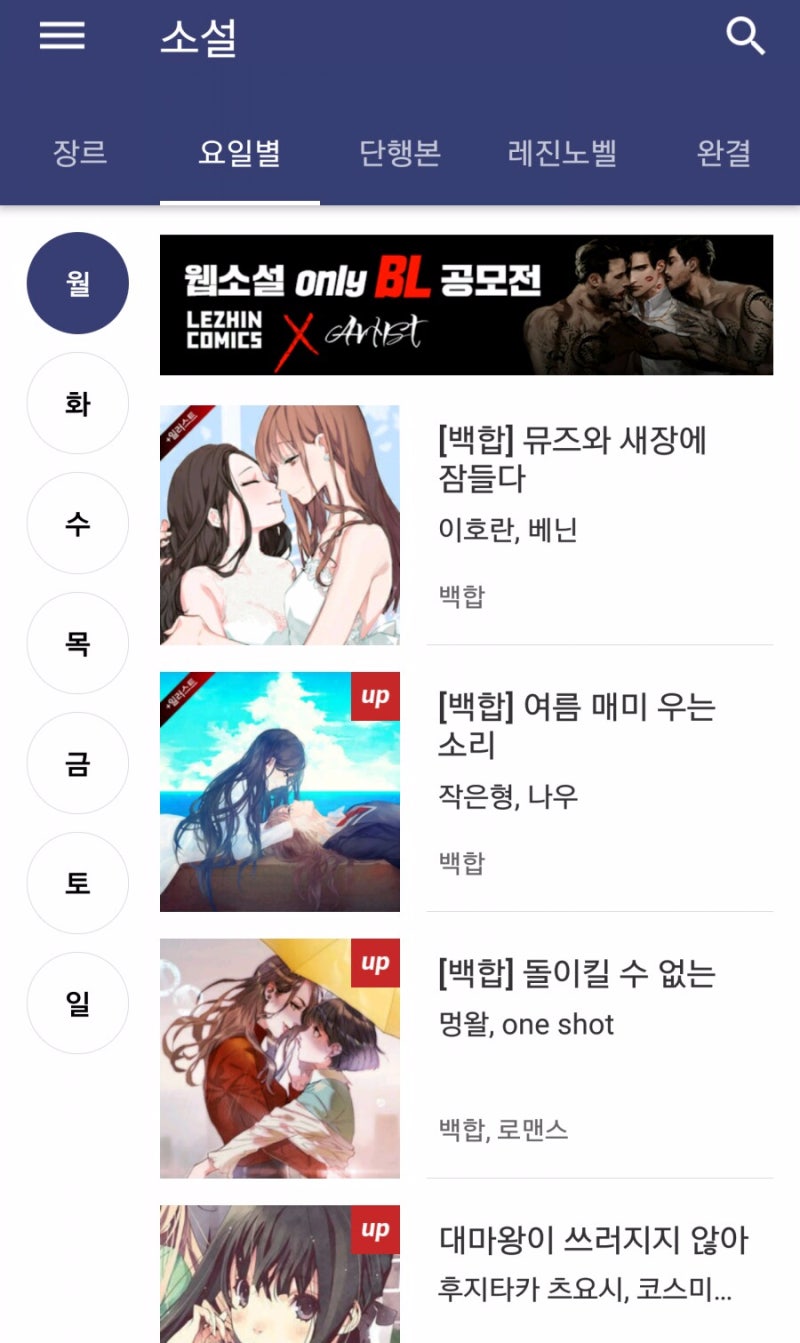
Task: Select Monday (월) day filter circle
Action: [x=77, y=281]
